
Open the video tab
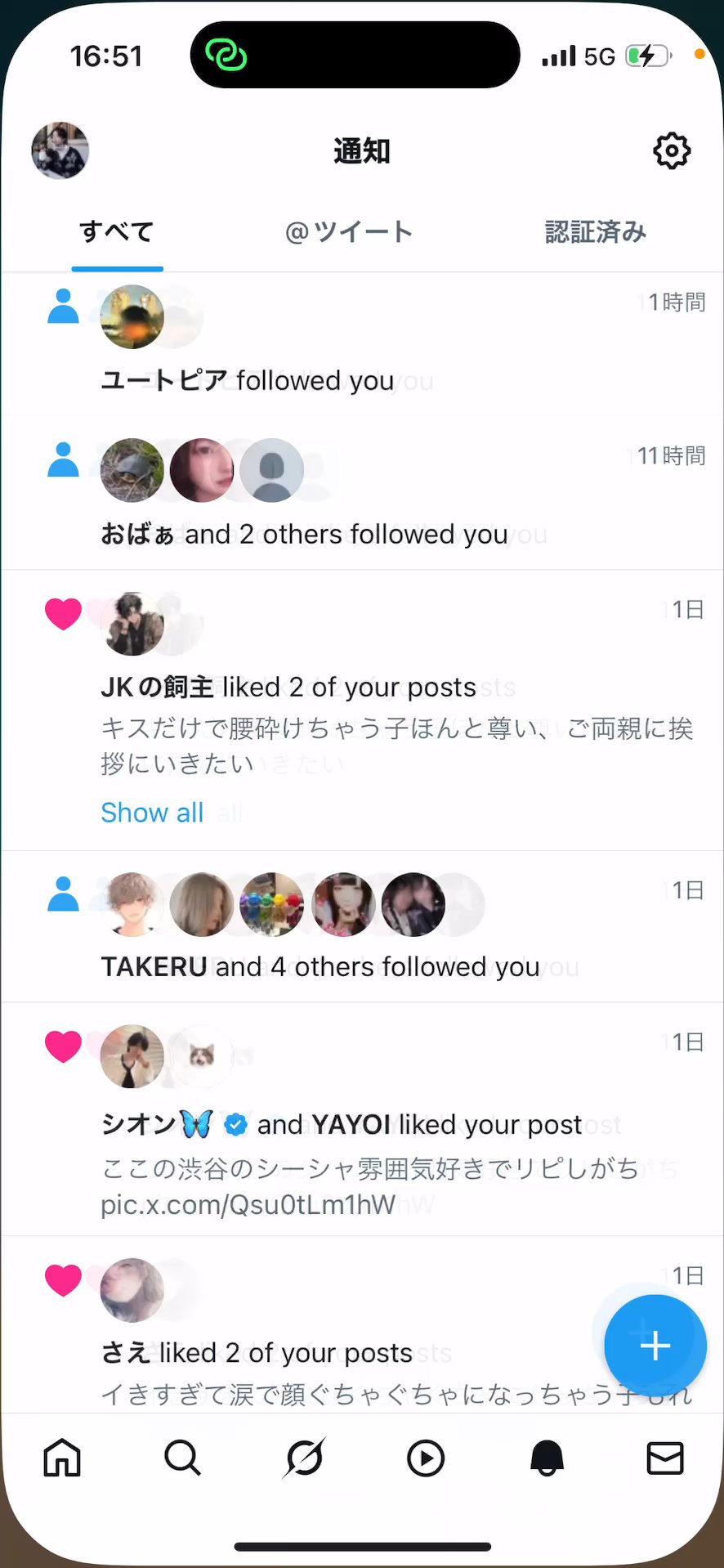425,1458
